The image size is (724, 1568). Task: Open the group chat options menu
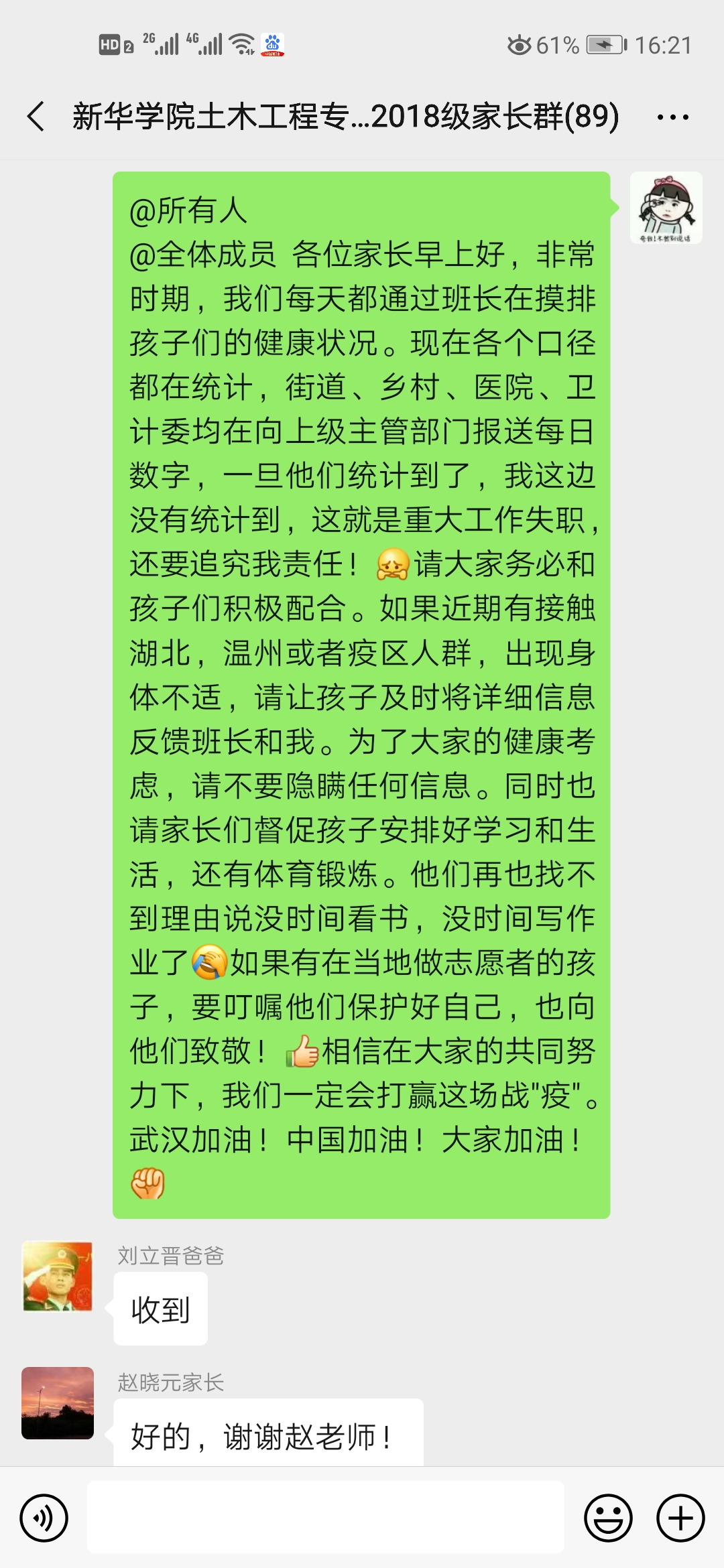(x=672, y=117)
